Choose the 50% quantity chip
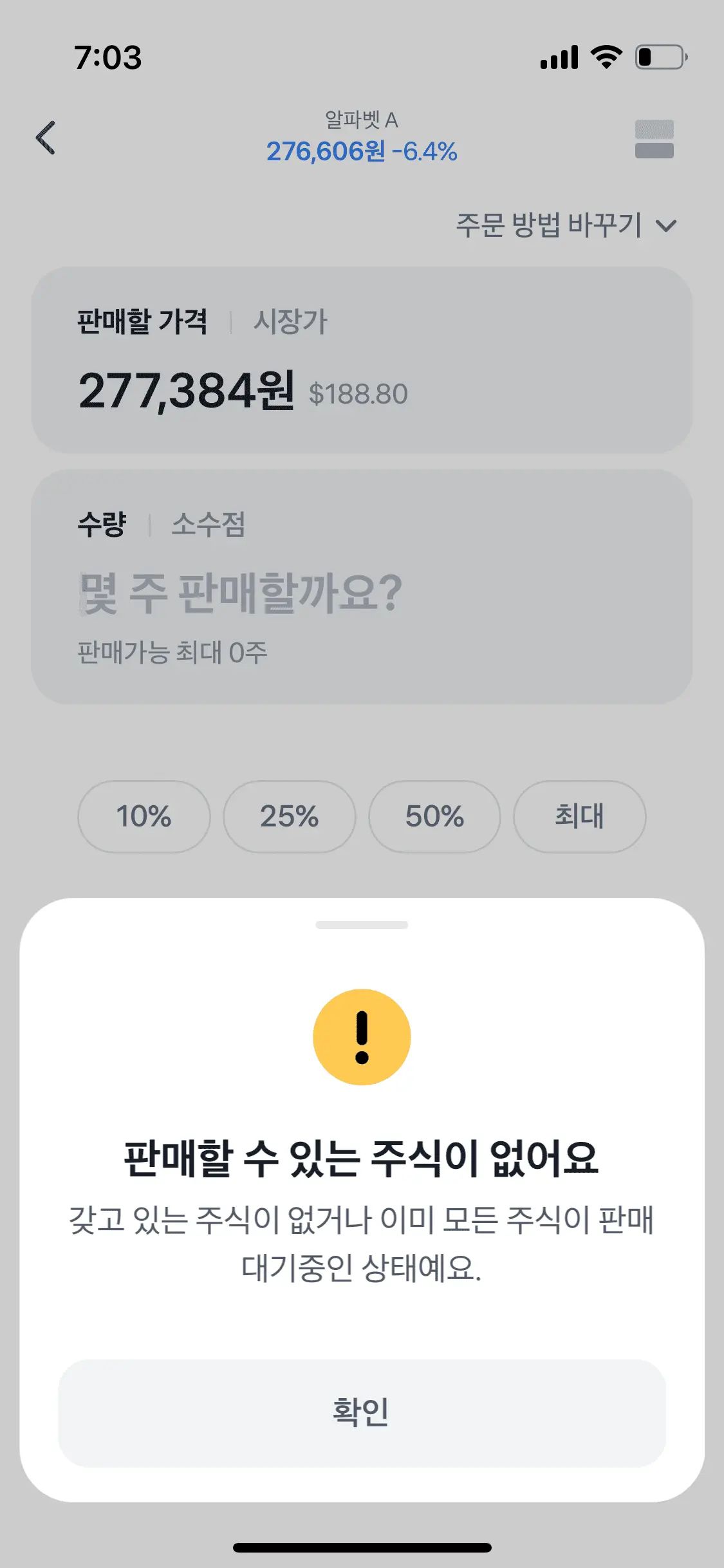Viewport: 724px width, 1568px height. 434,816
